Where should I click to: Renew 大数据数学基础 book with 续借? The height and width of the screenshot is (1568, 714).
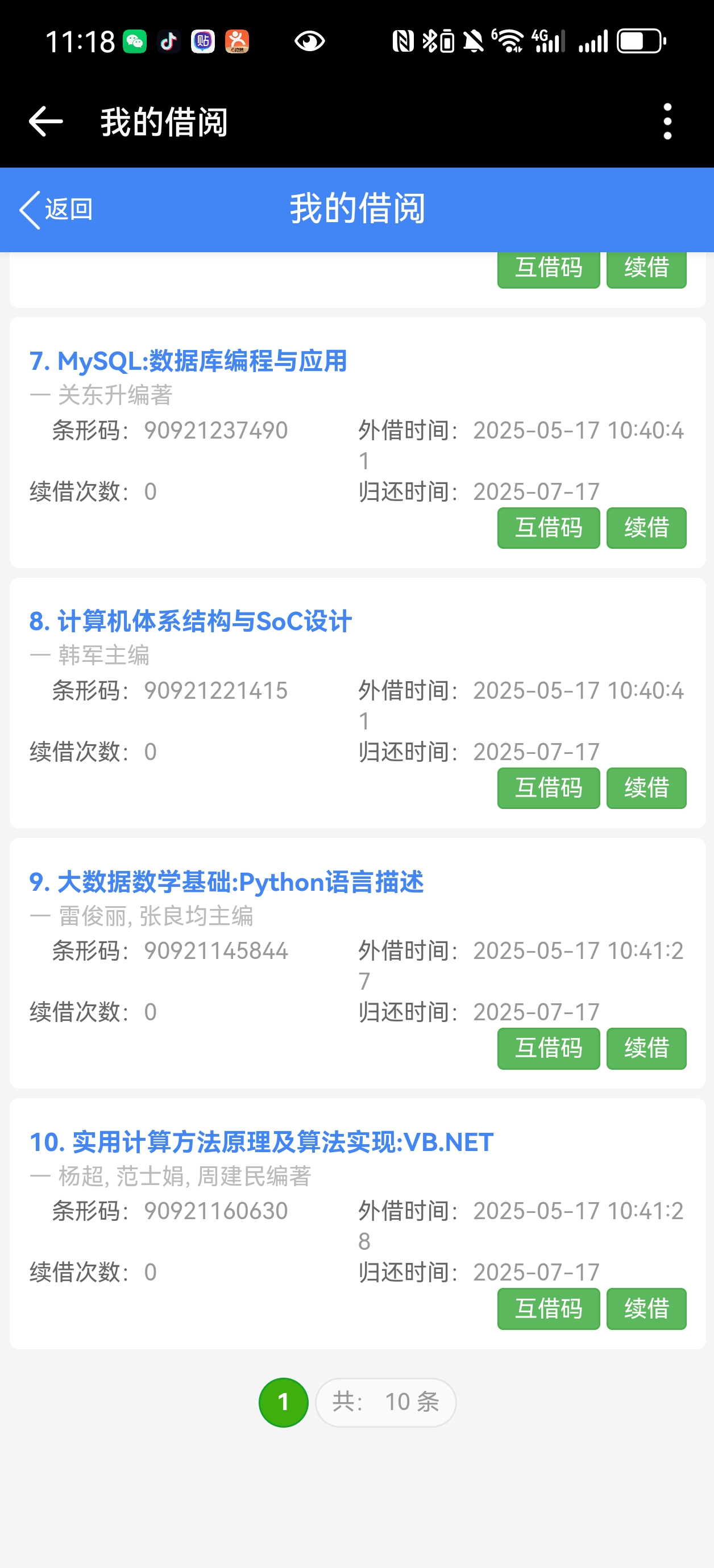pos(646,1048)
